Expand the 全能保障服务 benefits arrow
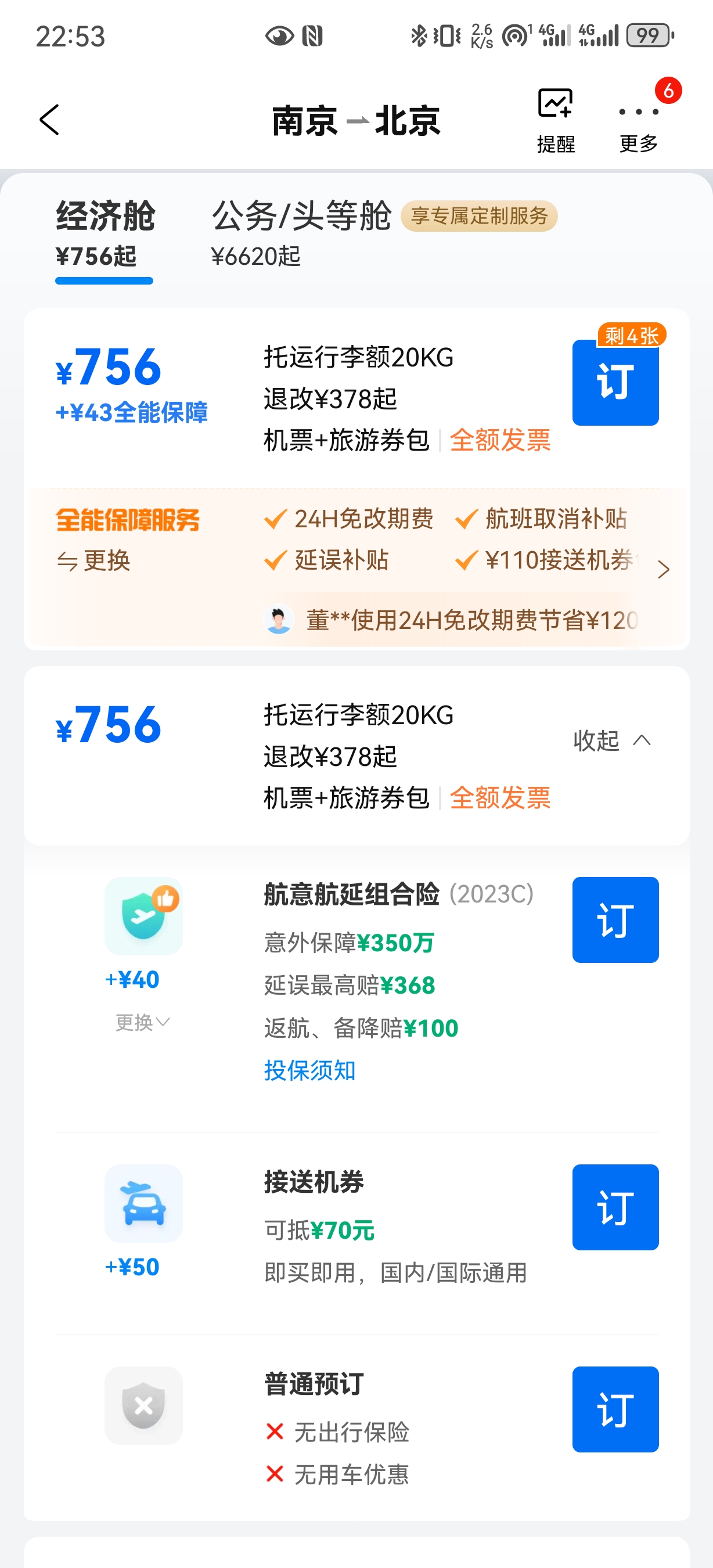 (x=663, y=569)
